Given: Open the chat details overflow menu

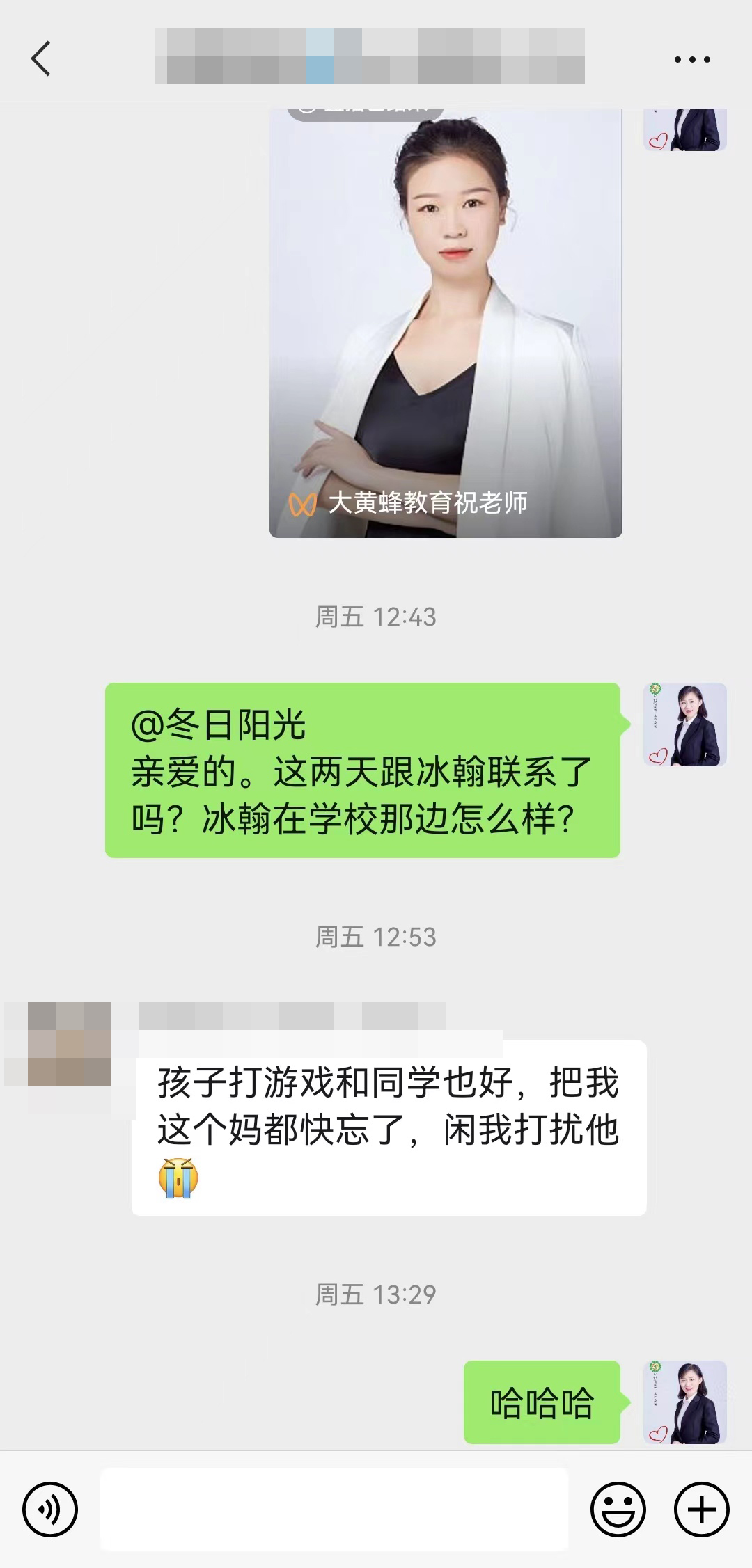Looking at the screenshot, I should [x=692, y=59].
